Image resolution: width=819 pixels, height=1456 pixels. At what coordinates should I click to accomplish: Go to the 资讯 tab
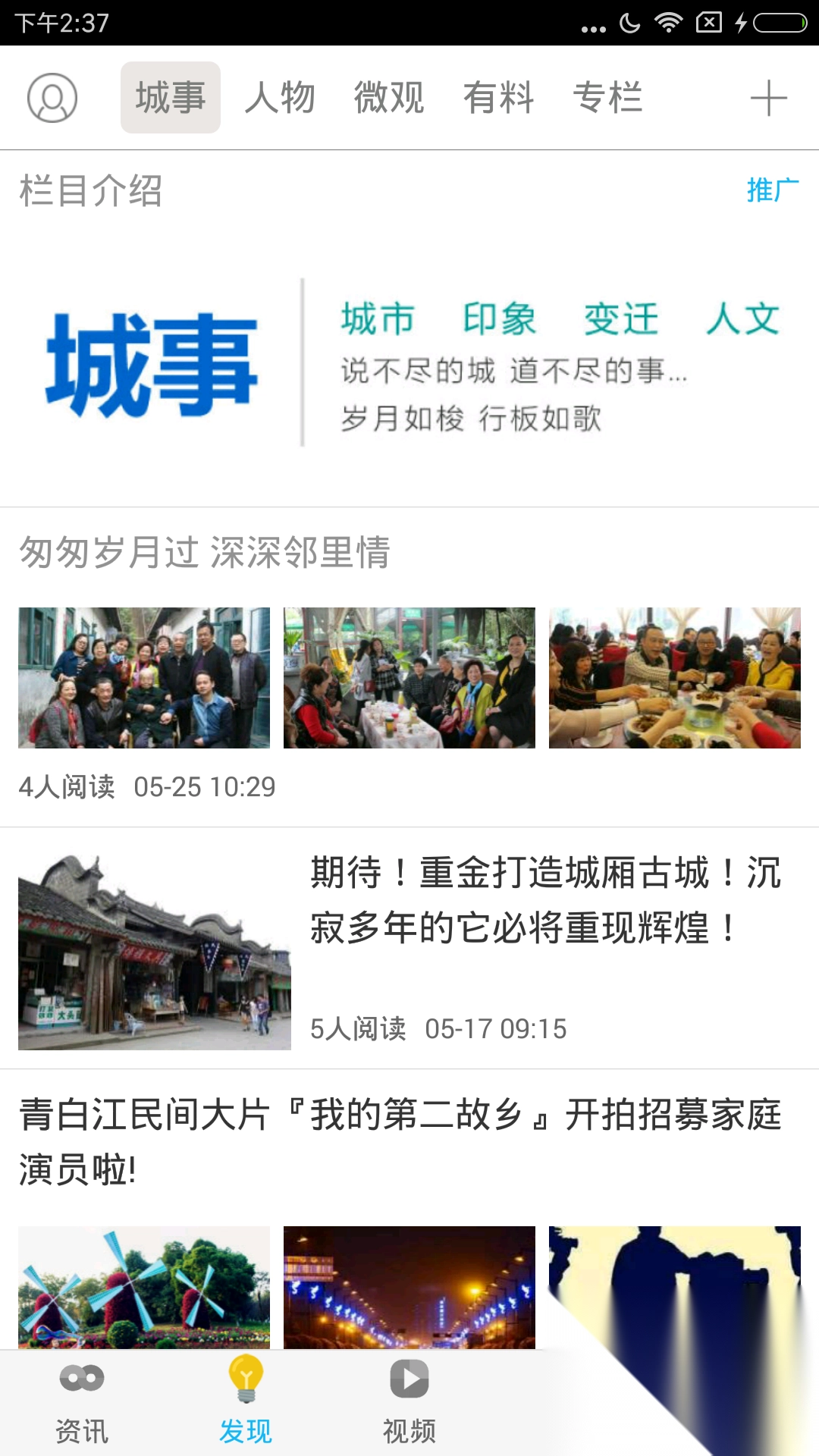82,1403
